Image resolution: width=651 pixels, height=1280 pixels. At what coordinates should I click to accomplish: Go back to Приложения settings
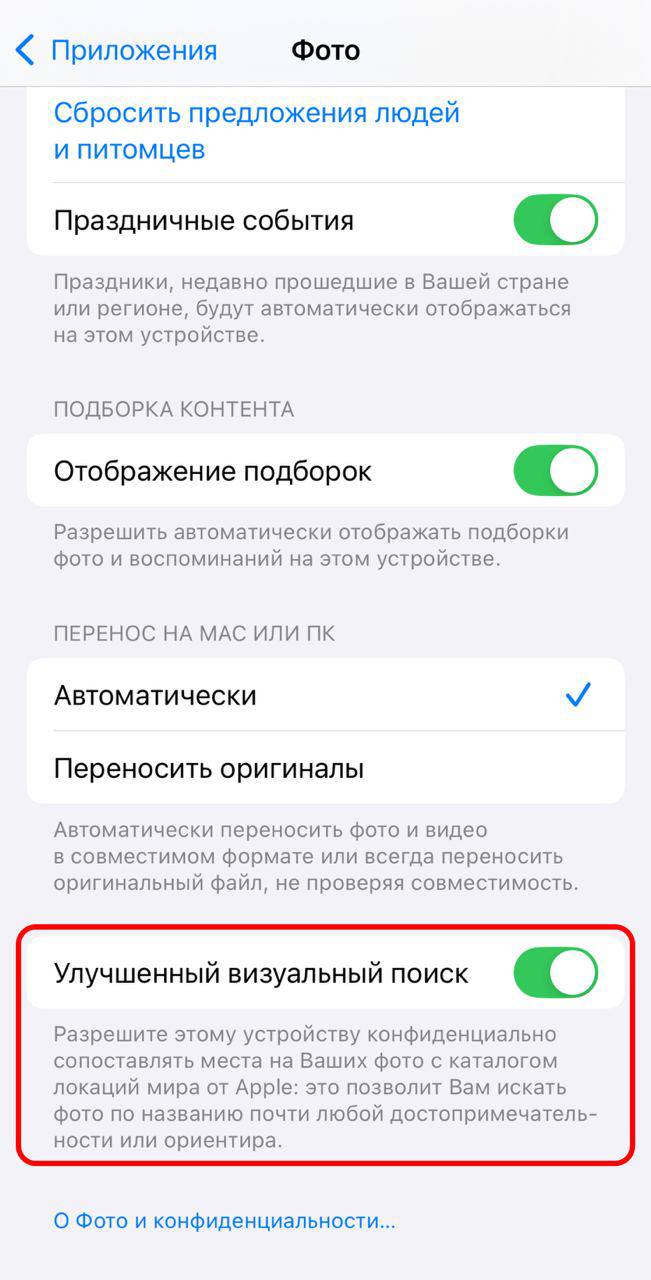tap(116, 50)
